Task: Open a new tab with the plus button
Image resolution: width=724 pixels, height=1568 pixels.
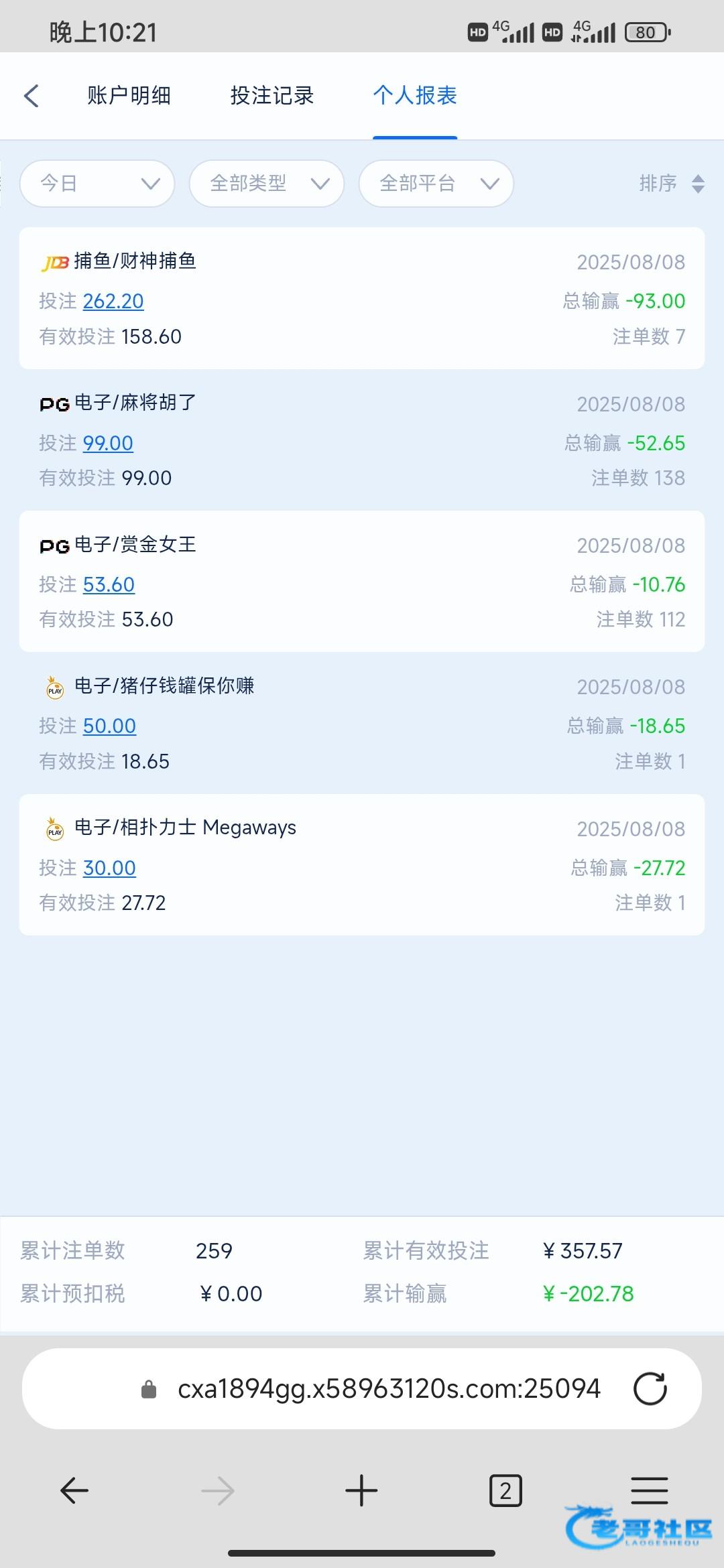Action: 361,1491
